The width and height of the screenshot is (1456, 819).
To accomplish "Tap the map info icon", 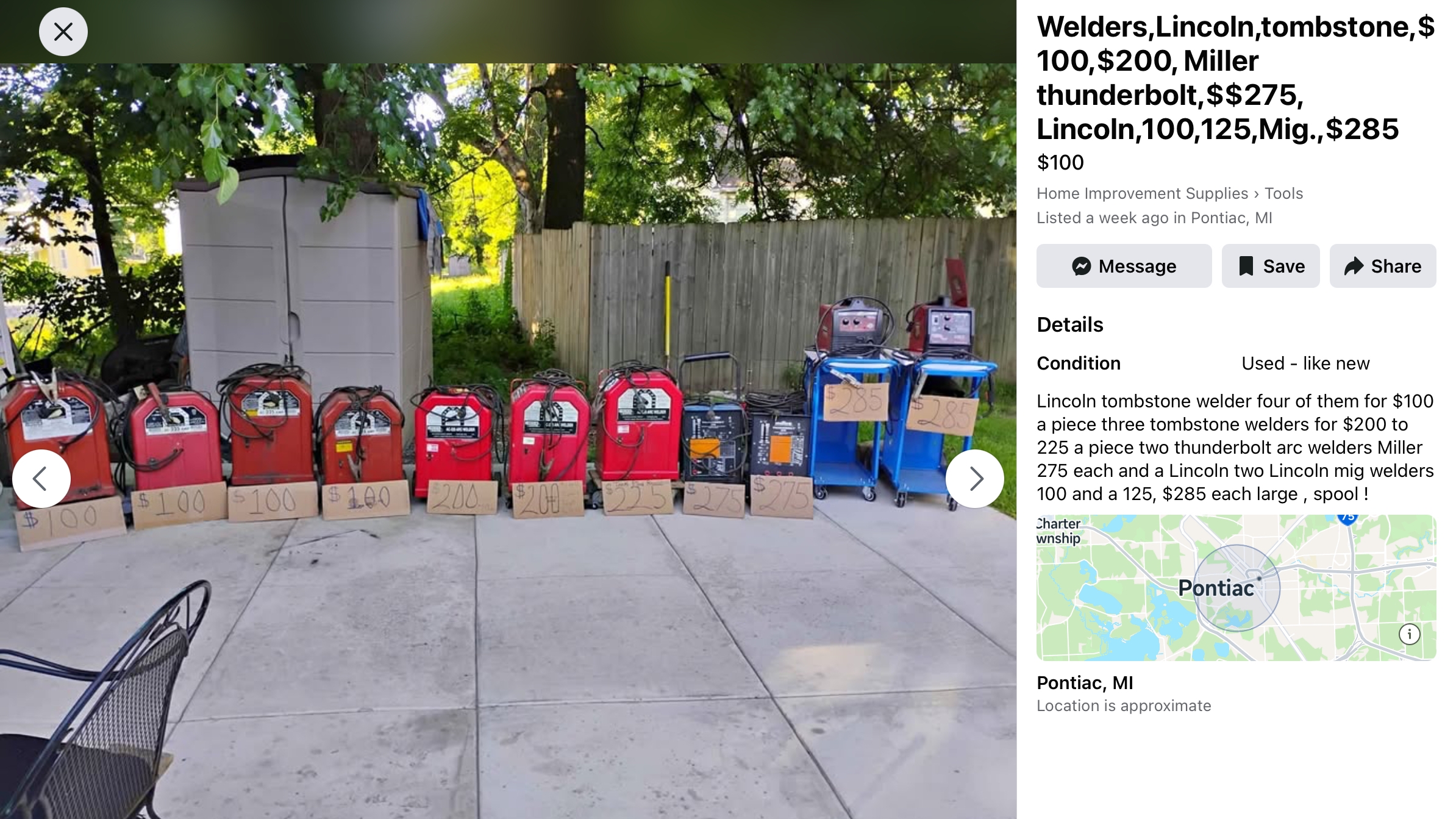I will (x=1409, y=634).
